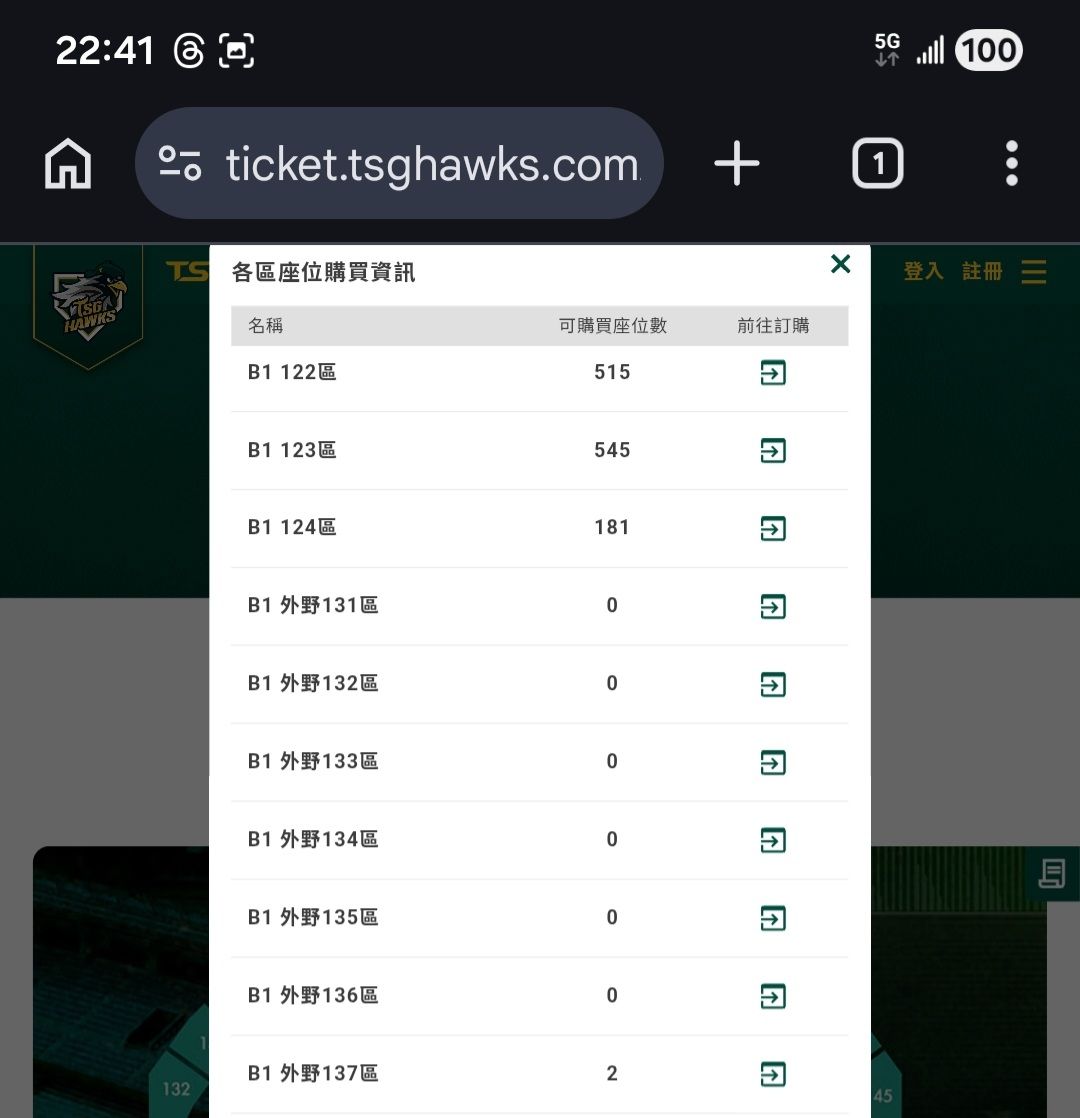Open the browser tab switcher
1080x1118 pixels.
pyautogui.click(x=877, y=164)
